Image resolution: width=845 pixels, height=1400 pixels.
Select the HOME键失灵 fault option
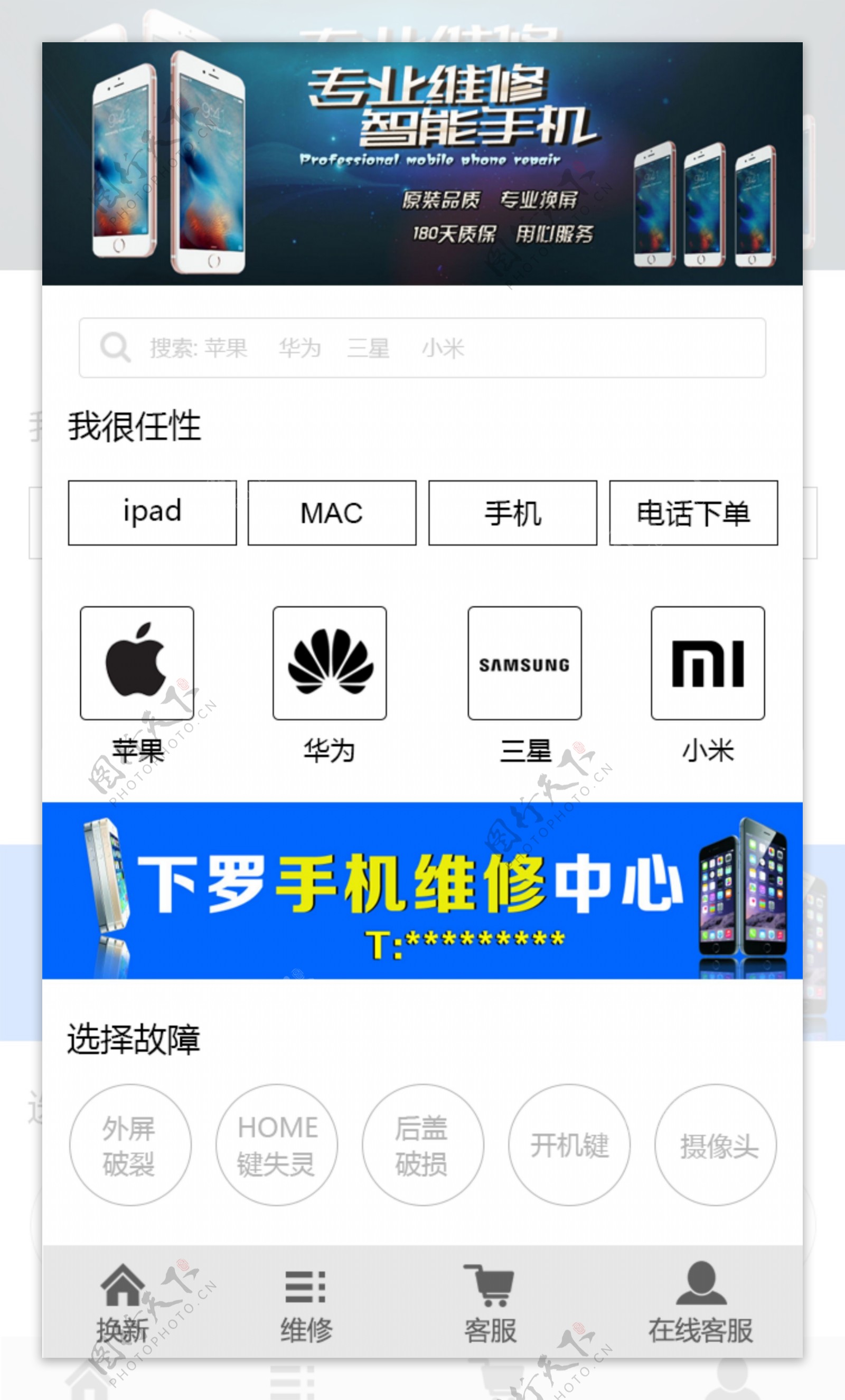click(276, 1145)
